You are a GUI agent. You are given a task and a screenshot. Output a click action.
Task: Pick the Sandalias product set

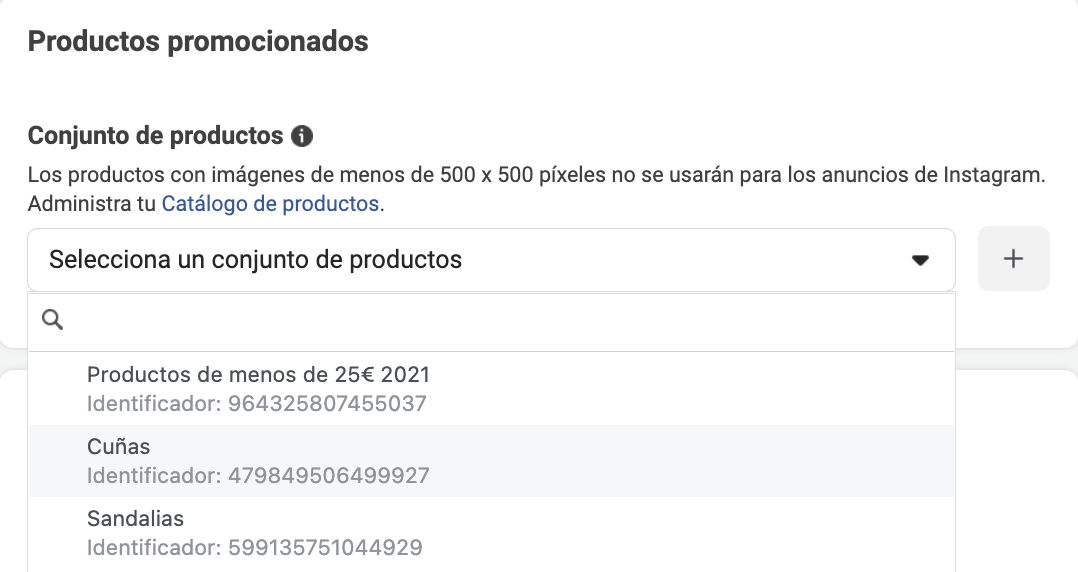click(492, 533)
